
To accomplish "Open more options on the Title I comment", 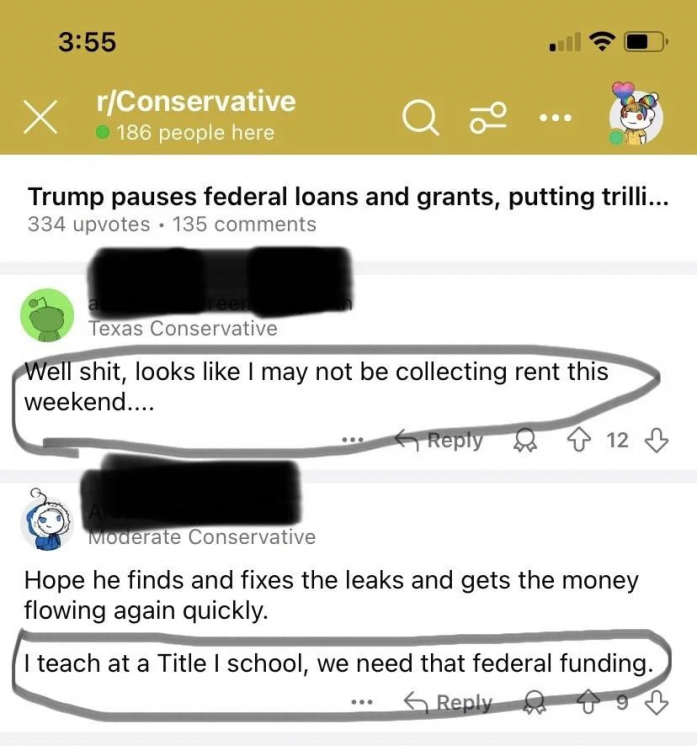I will [x=362, y=703].
